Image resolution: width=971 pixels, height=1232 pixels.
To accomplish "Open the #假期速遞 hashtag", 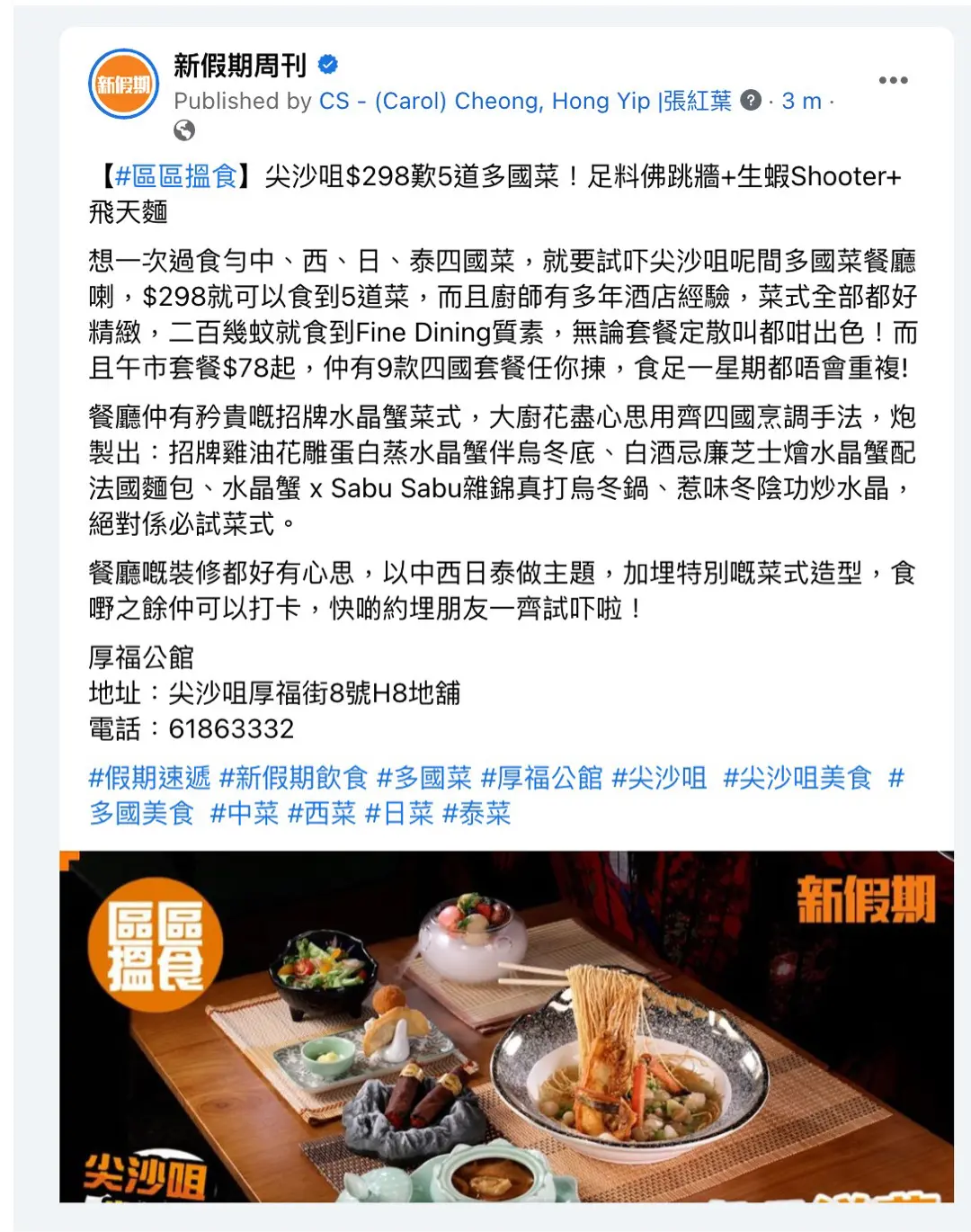I will 149,778.
